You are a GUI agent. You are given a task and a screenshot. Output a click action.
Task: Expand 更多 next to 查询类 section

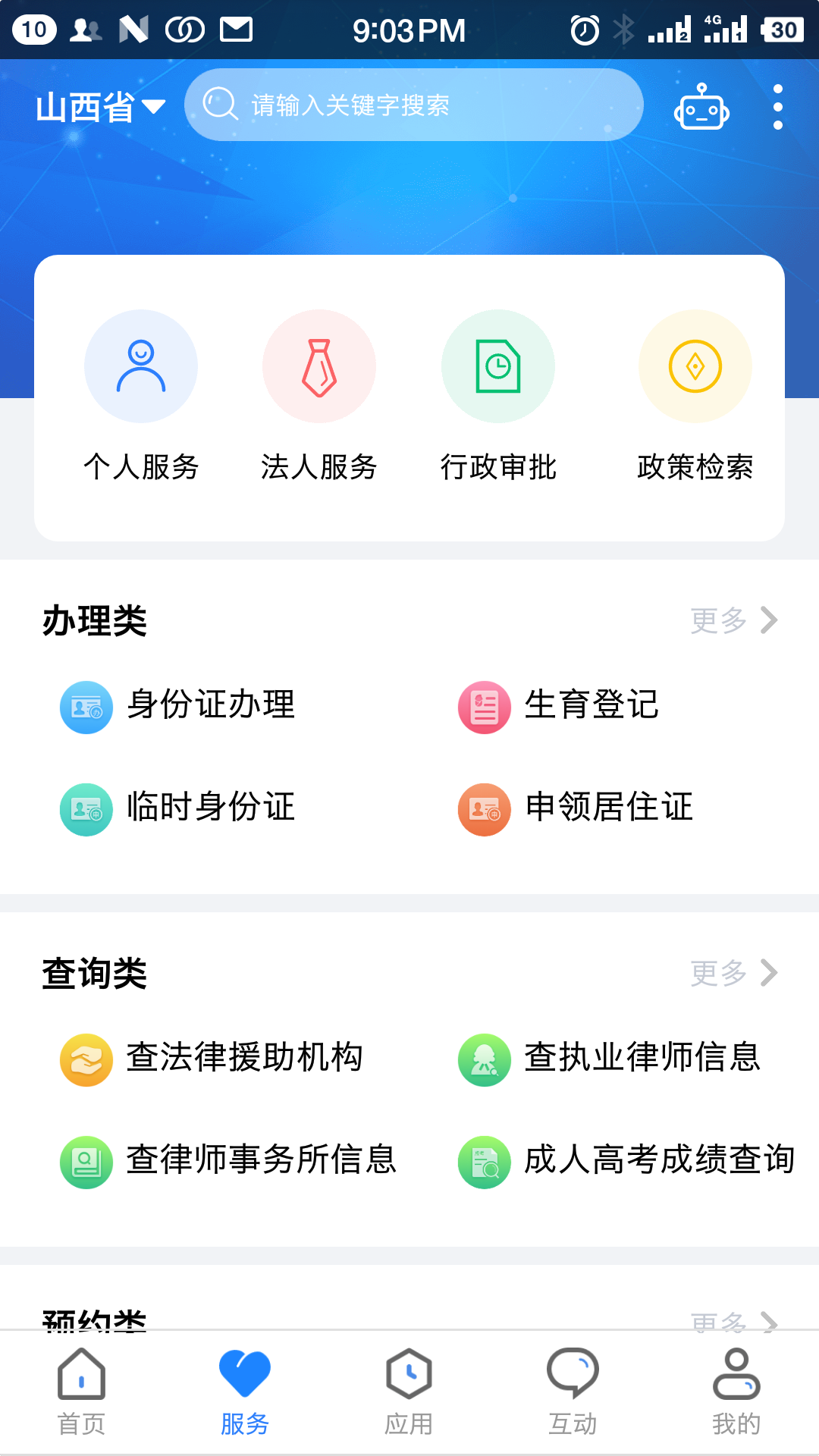coord(733,972)
